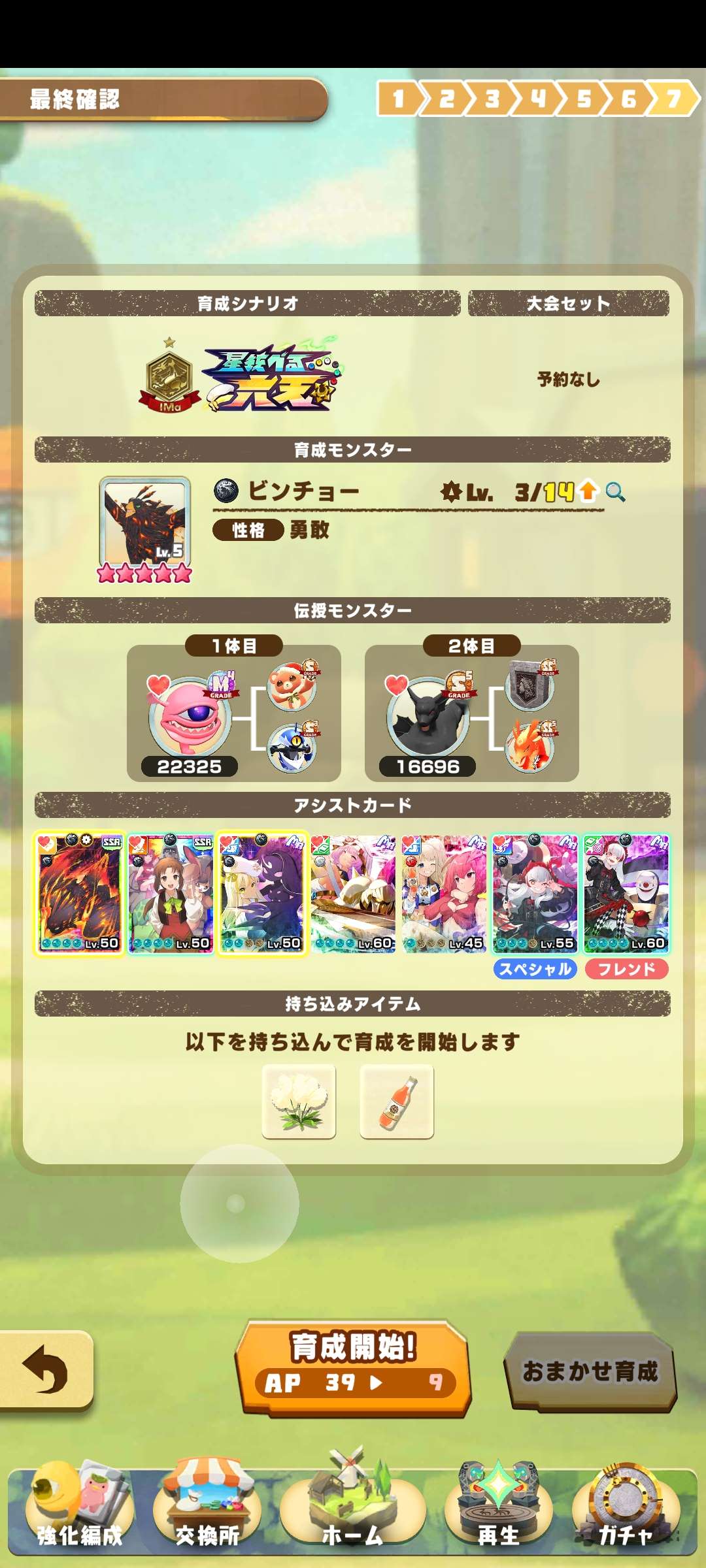Image resolution: width=706 pixels, height=1568 pixels.
Task: Go back with the return arrow button
Action: tap(44, 1369)
